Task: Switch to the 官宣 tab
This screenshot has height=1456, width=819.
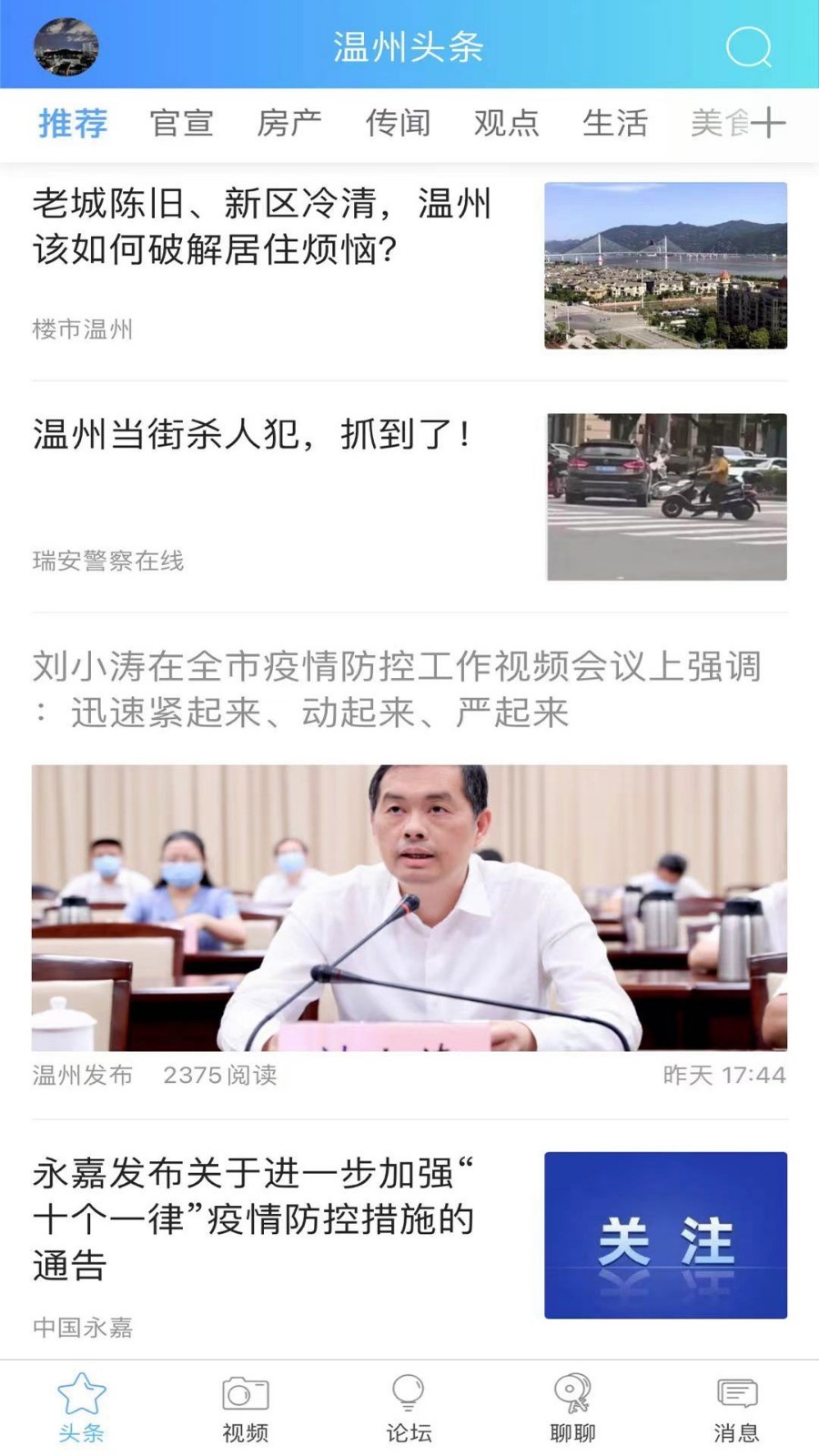Action: pos(183,123)
